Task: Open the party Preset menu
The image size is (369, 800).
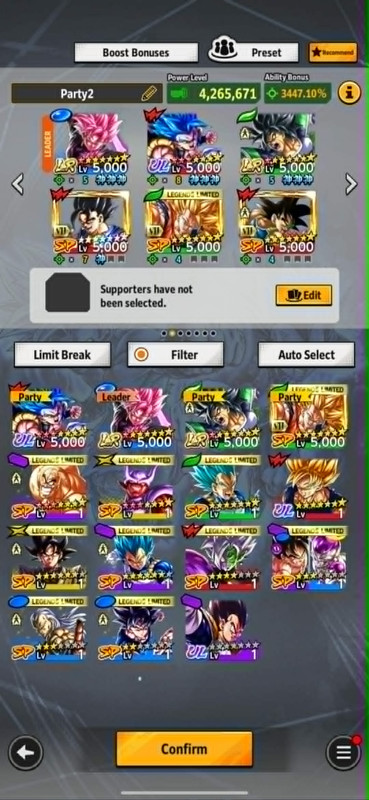Action: pos(254,52)
